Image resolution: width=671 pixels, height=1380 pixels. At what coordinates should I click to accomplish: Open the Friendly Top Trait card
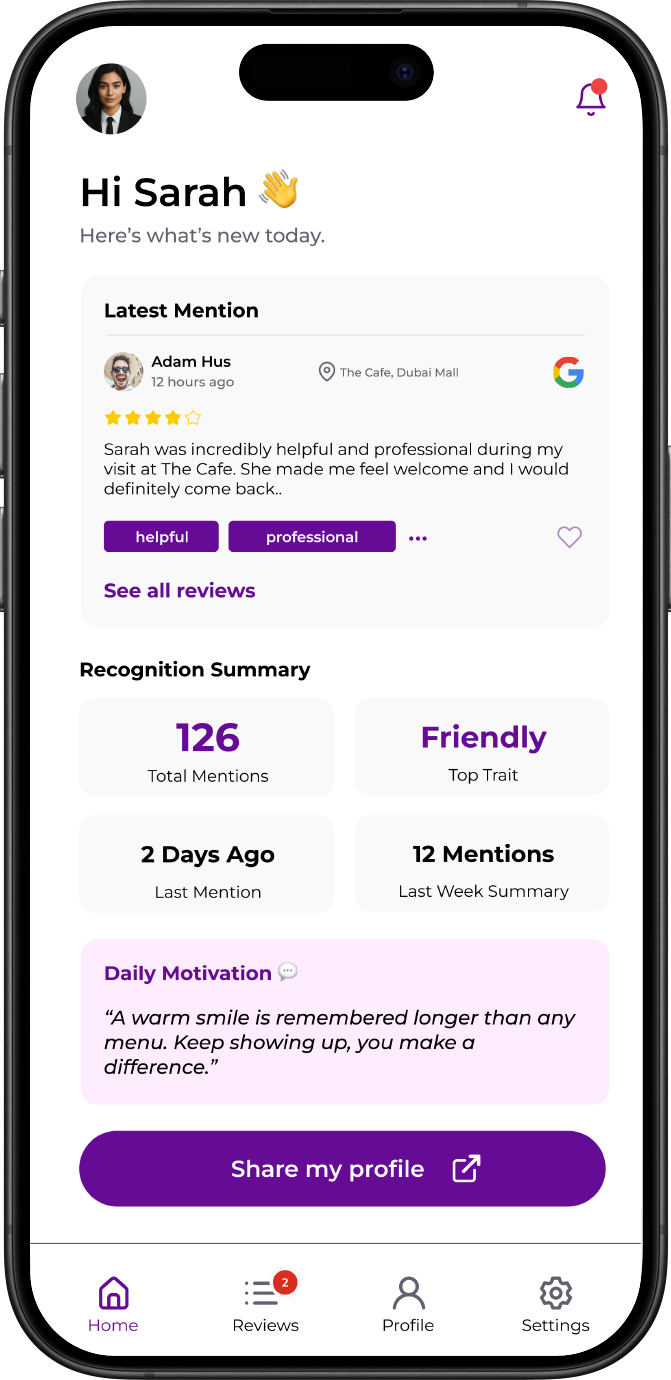pos(483,748)
